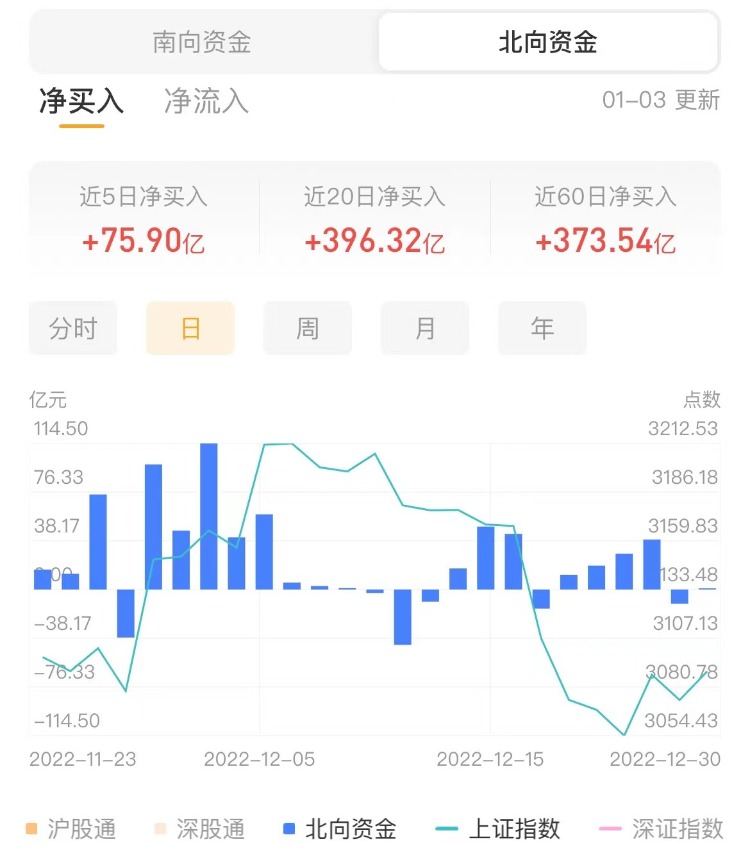This screenshot has height=867, width=750.
Task: Toggle the 沪股通 legend series
Action: (x=70, y=829)
